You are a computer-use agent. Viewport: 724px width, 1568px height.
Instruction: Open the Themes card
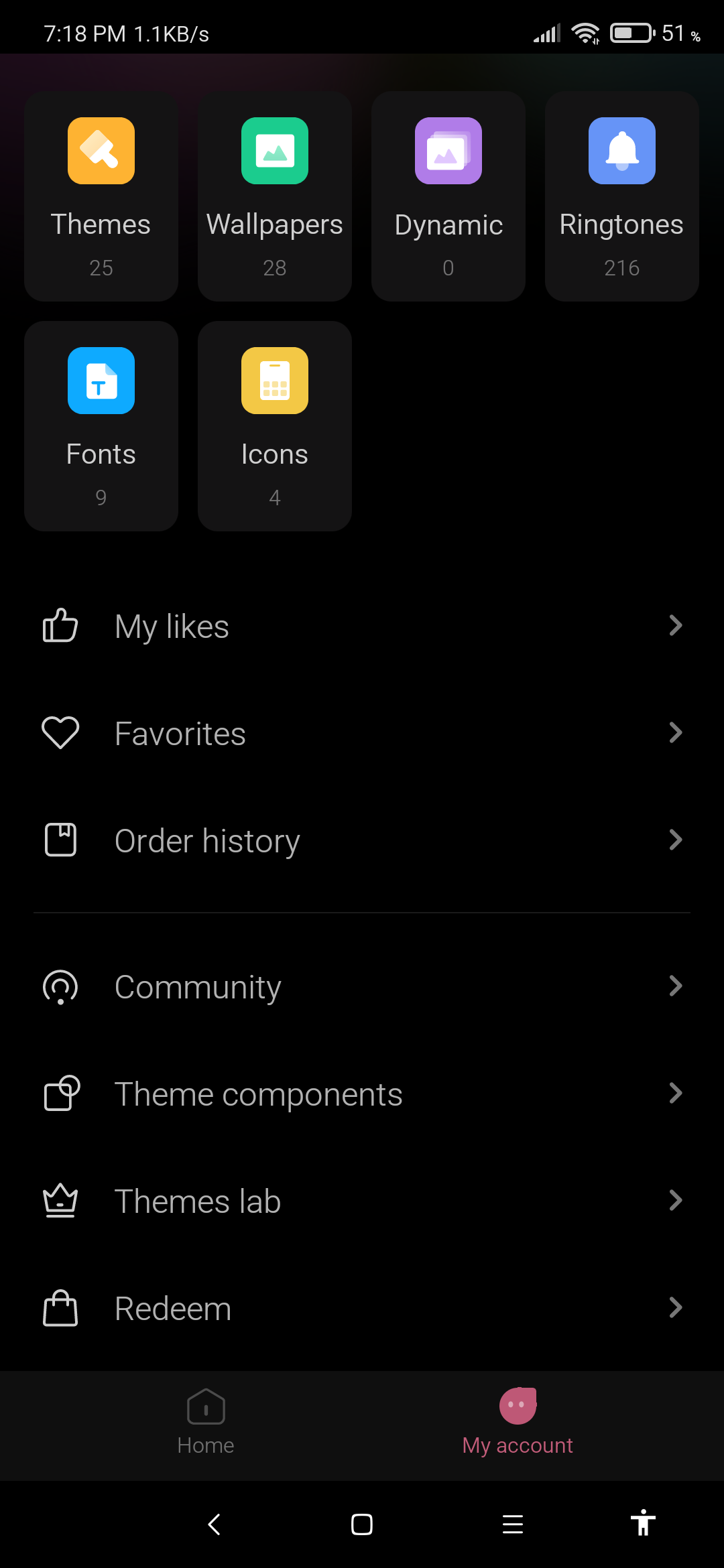click(101, 196)
